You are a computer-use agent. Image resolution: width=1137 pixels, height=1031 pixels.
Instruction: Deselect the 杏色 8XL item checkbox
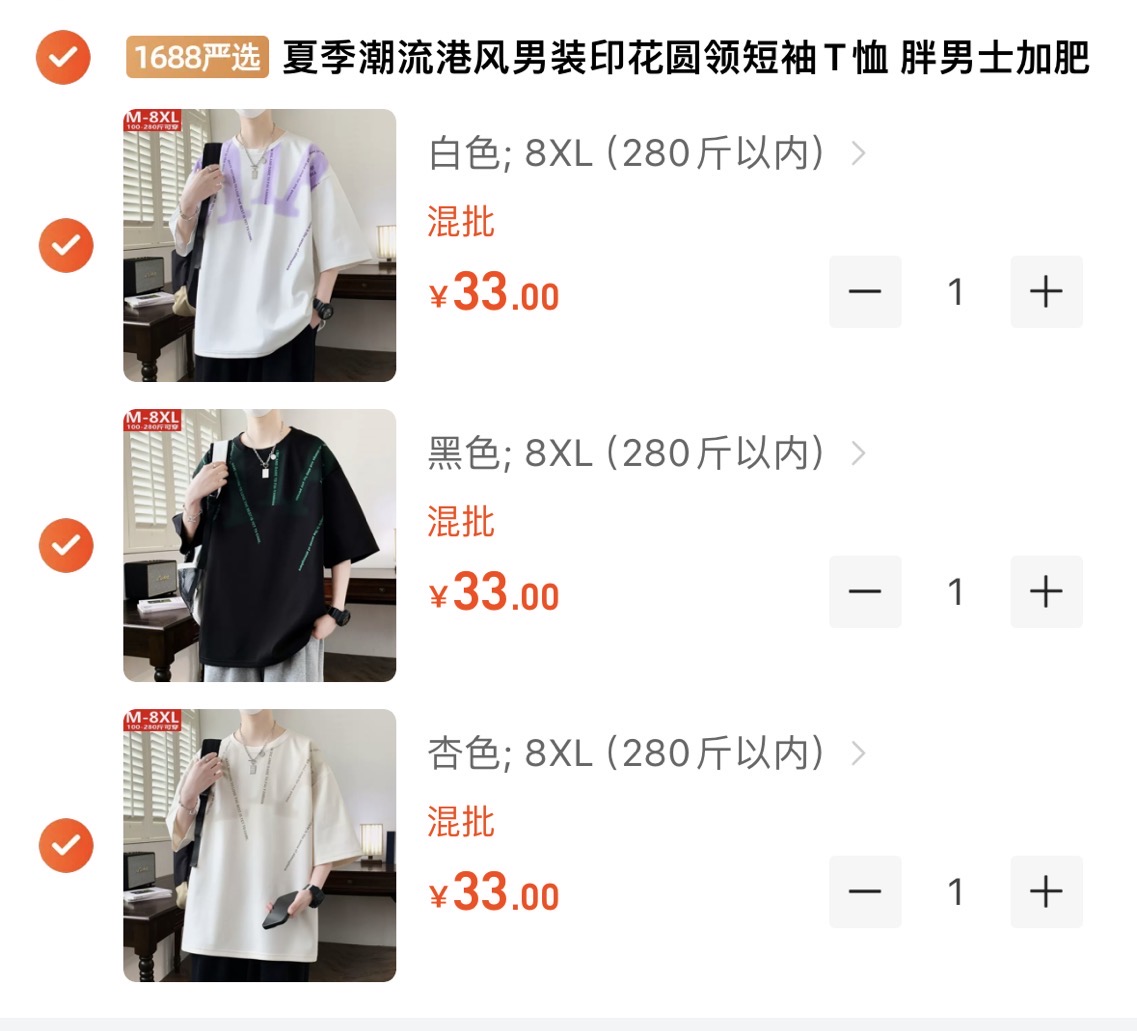click(x=66, y=845)
